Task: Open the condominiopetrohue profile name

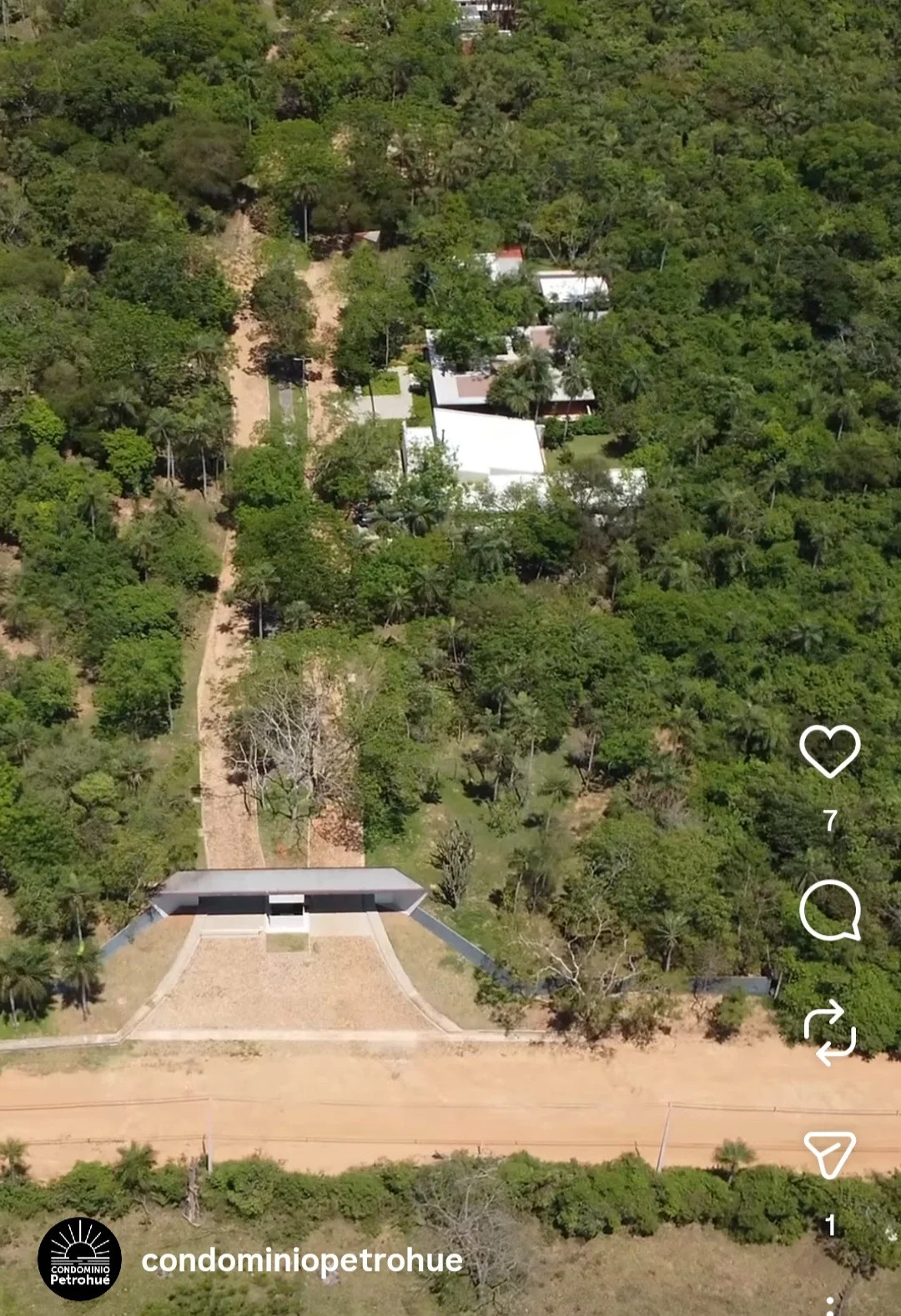Action: pyautogui.click(x=302, y=1260)
